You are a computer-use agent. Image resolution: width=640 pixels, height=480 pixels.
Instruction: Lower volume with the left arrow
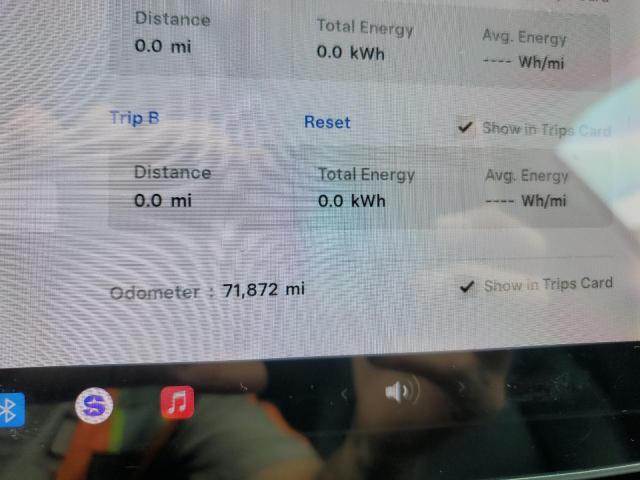344,395
